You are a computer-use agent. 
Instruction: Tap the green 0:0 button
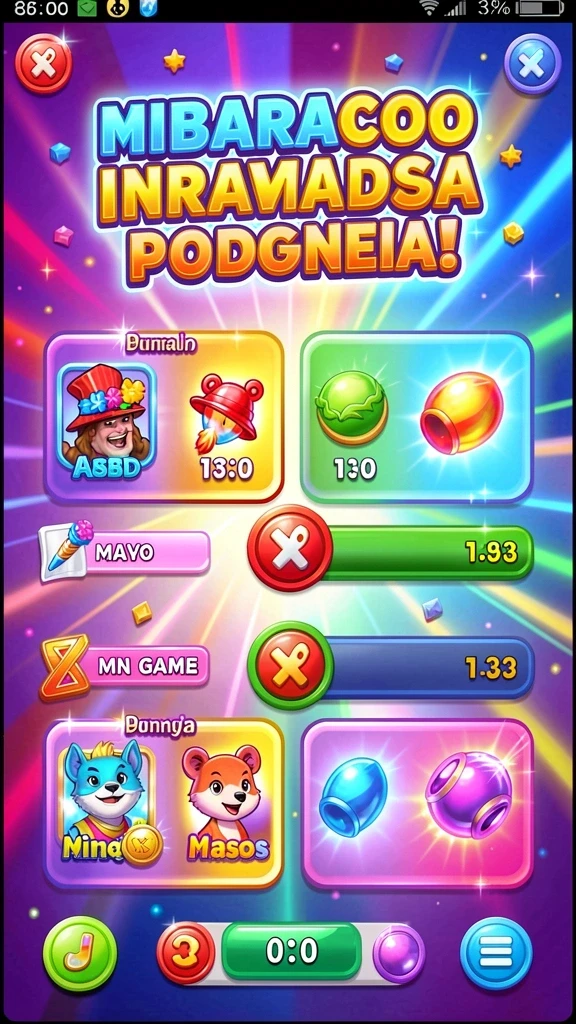[291, 951]
